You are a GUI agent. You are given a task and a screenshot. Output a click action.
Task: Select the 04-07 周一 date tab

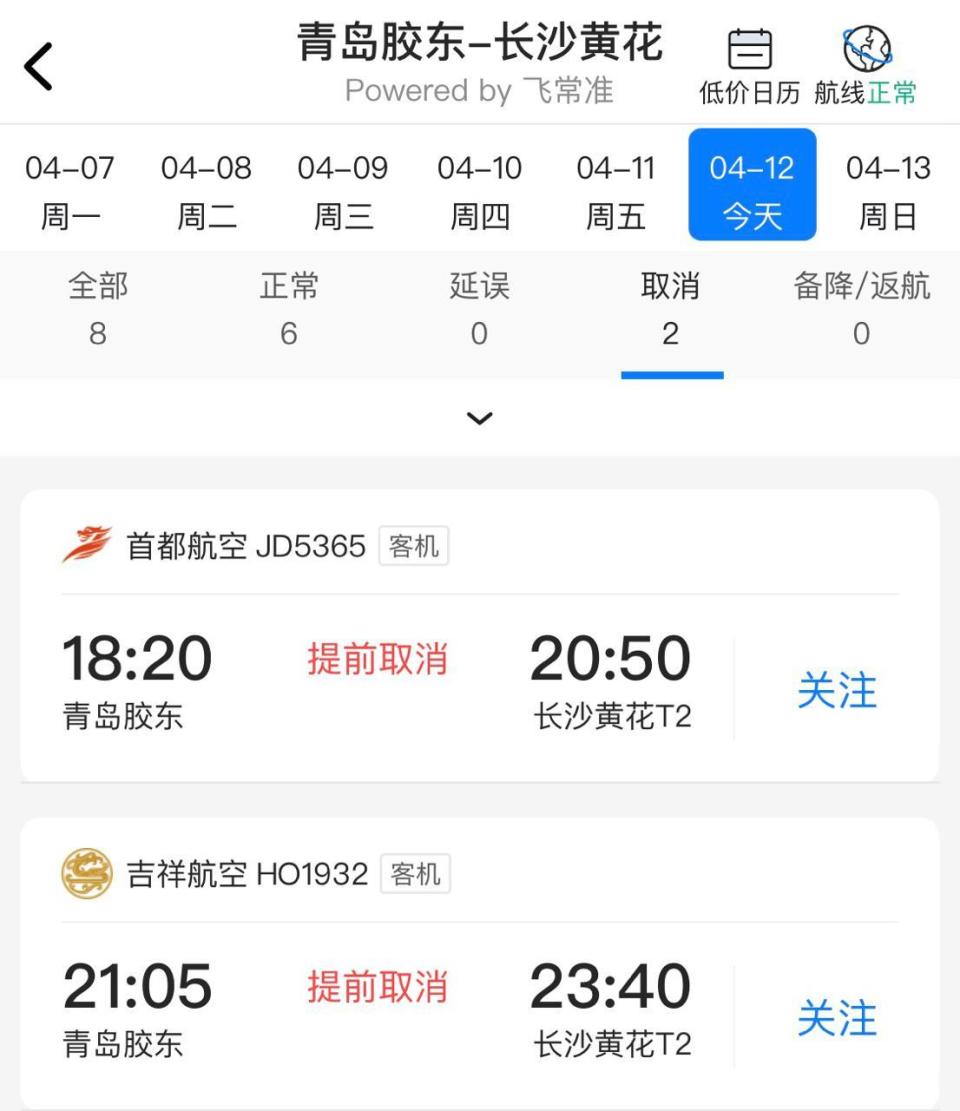69,185
